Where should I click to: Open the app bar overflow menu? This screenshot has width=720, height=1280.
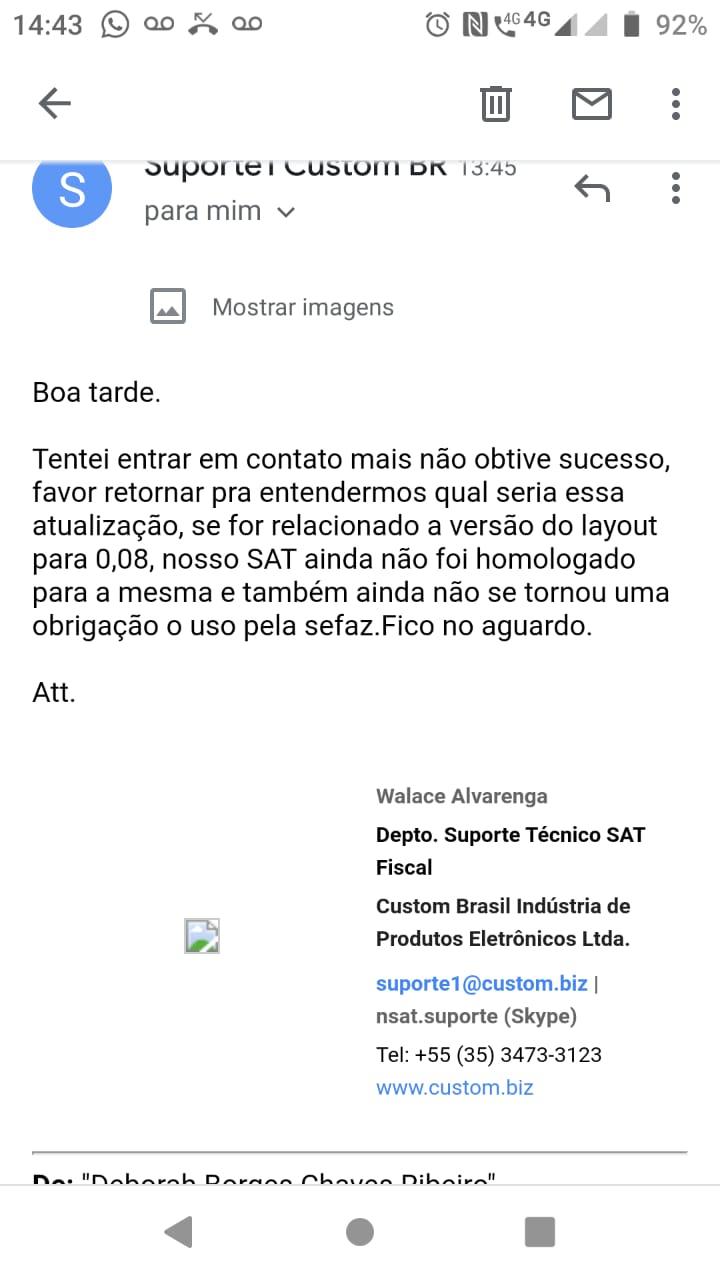[x=676, y=103]
